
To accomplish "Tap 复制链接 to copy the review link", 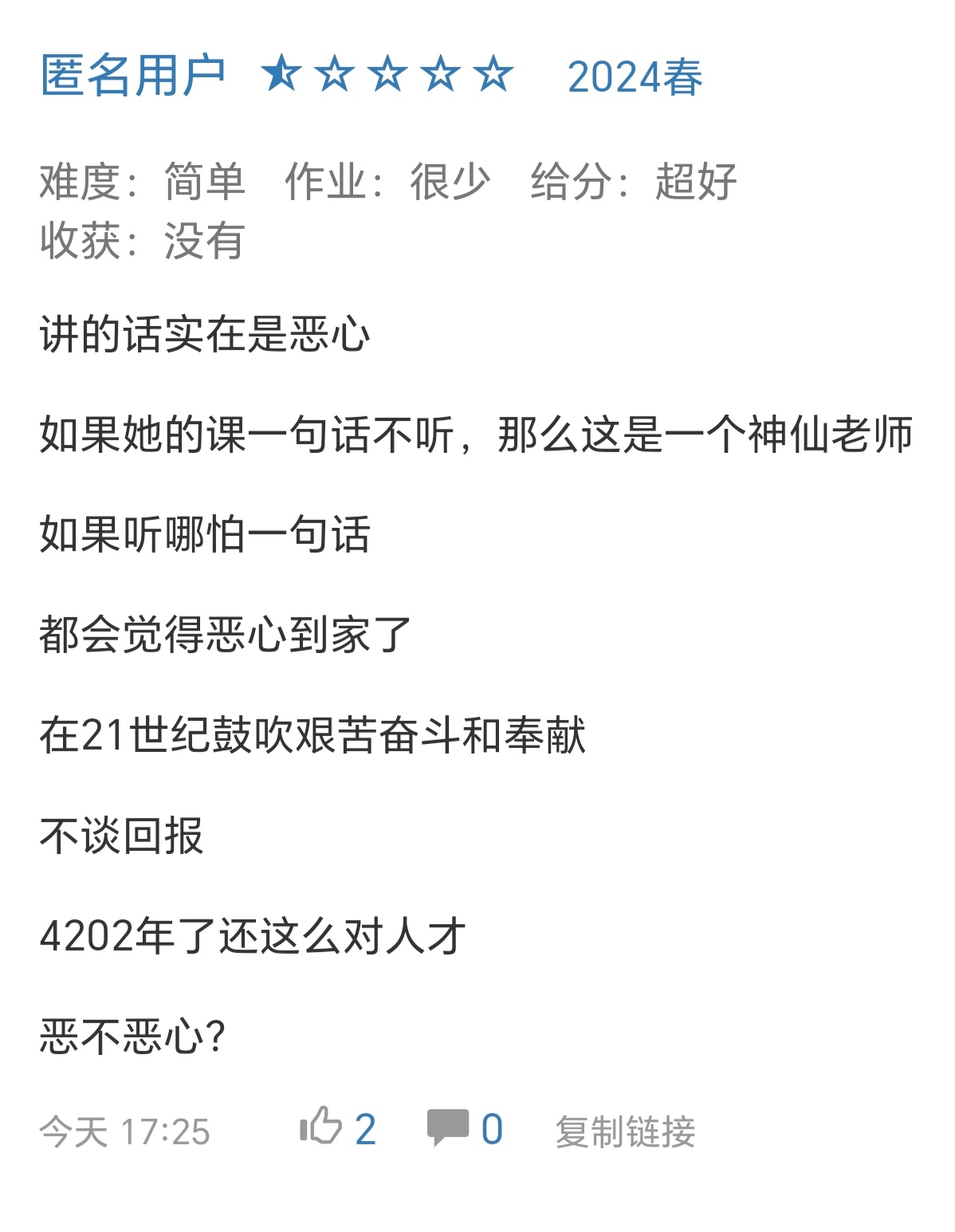I will [625, 1132].
